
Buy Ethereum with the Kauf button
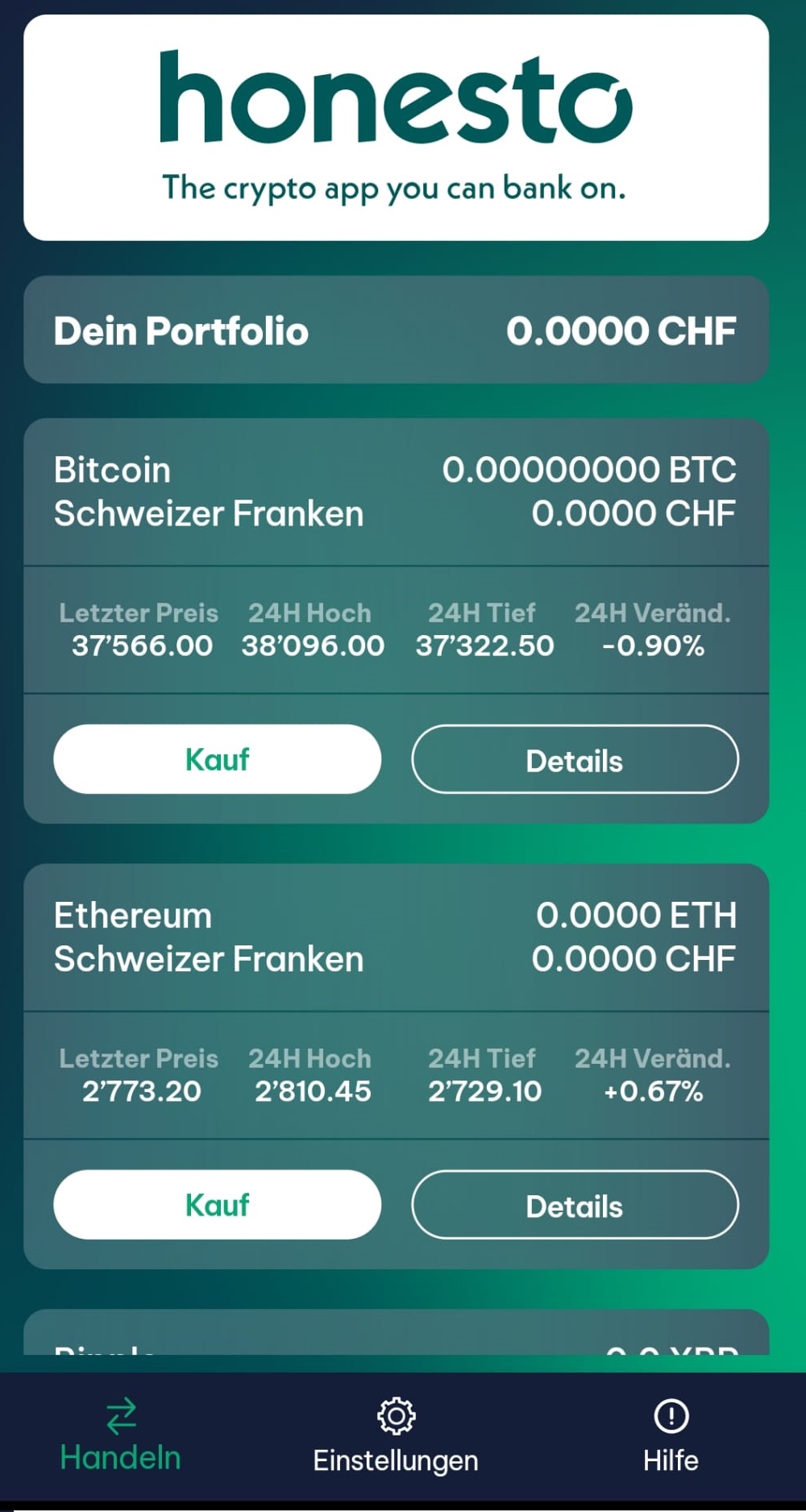tap(217, 1205)
